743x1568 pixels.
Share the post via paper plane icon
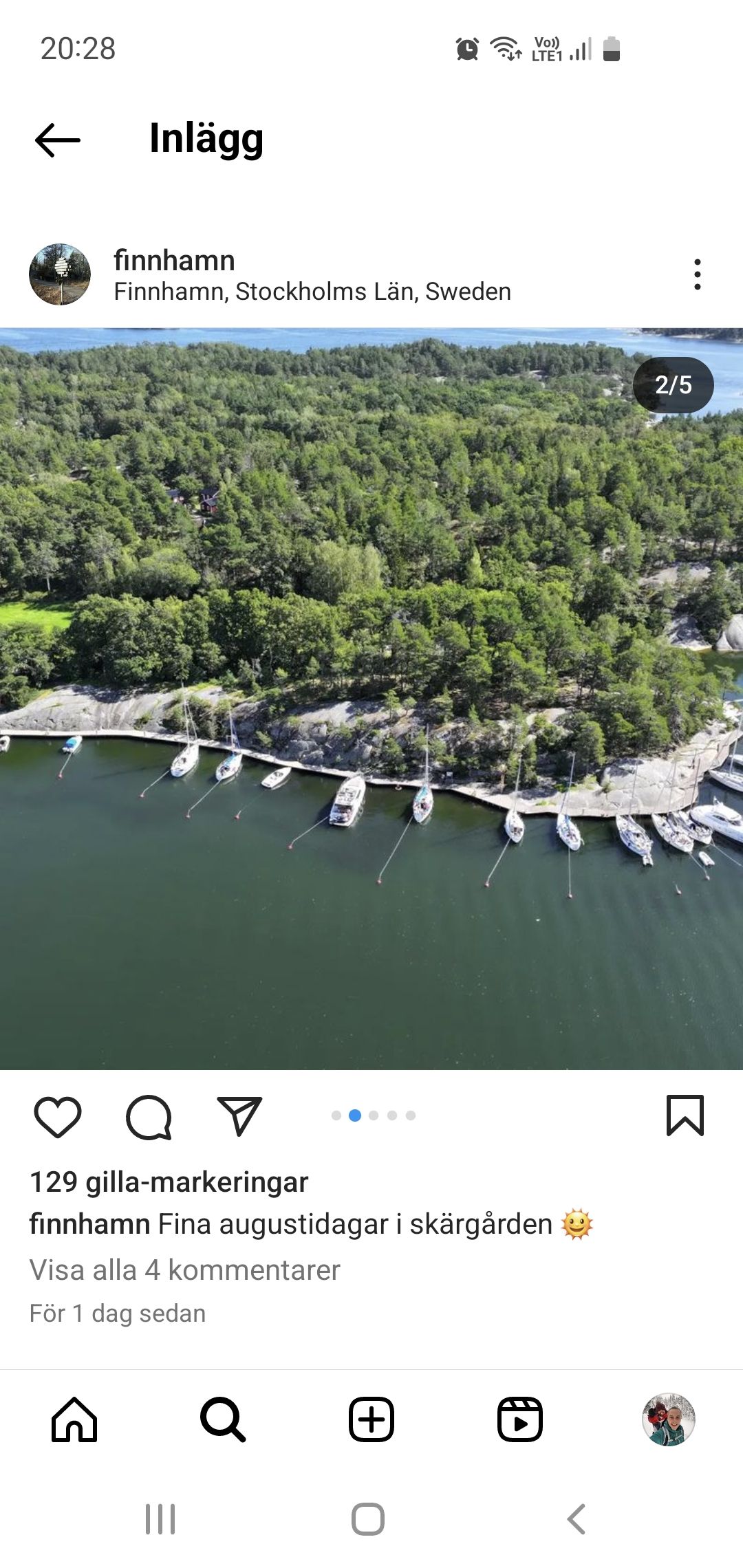239,1115
